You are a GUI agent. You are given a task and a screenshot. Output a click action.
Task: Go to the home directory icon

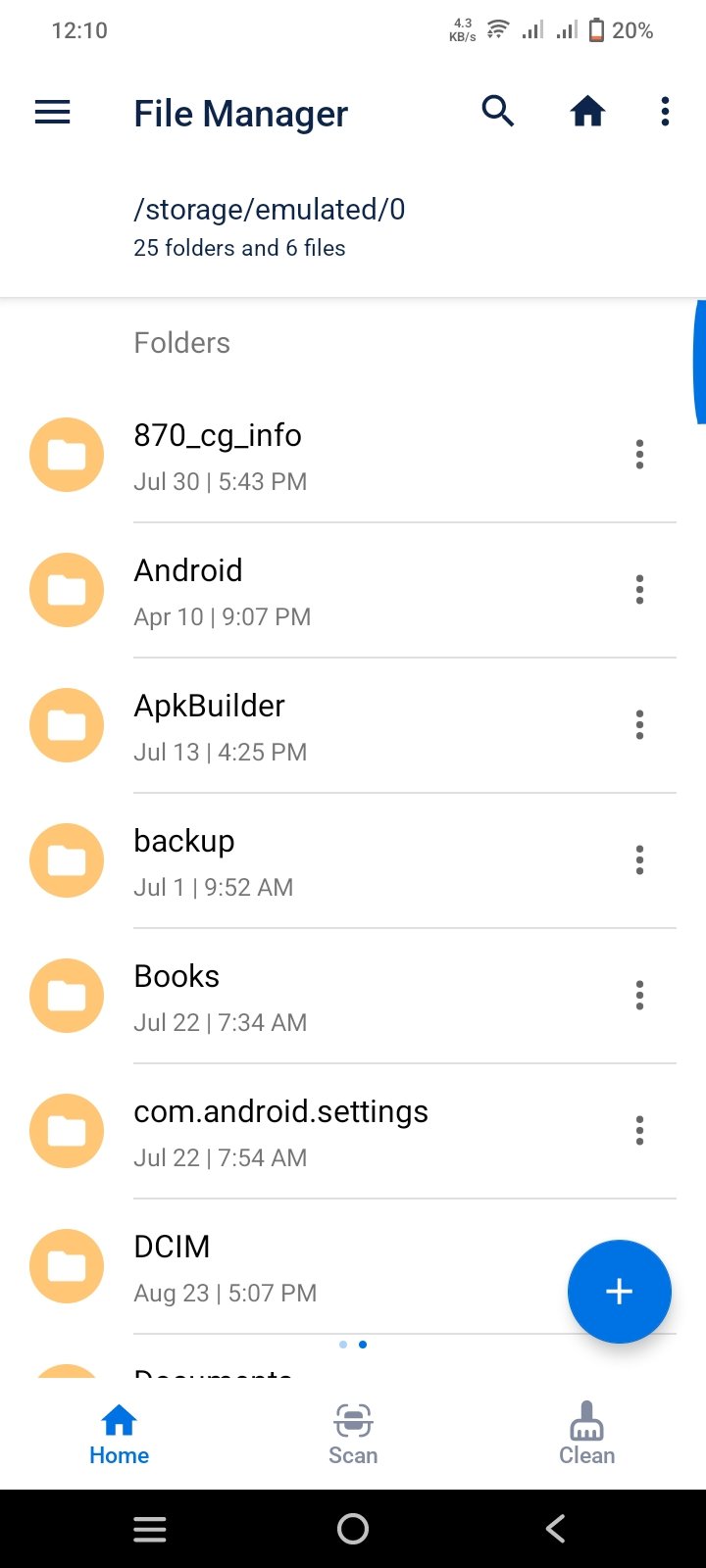587,113
